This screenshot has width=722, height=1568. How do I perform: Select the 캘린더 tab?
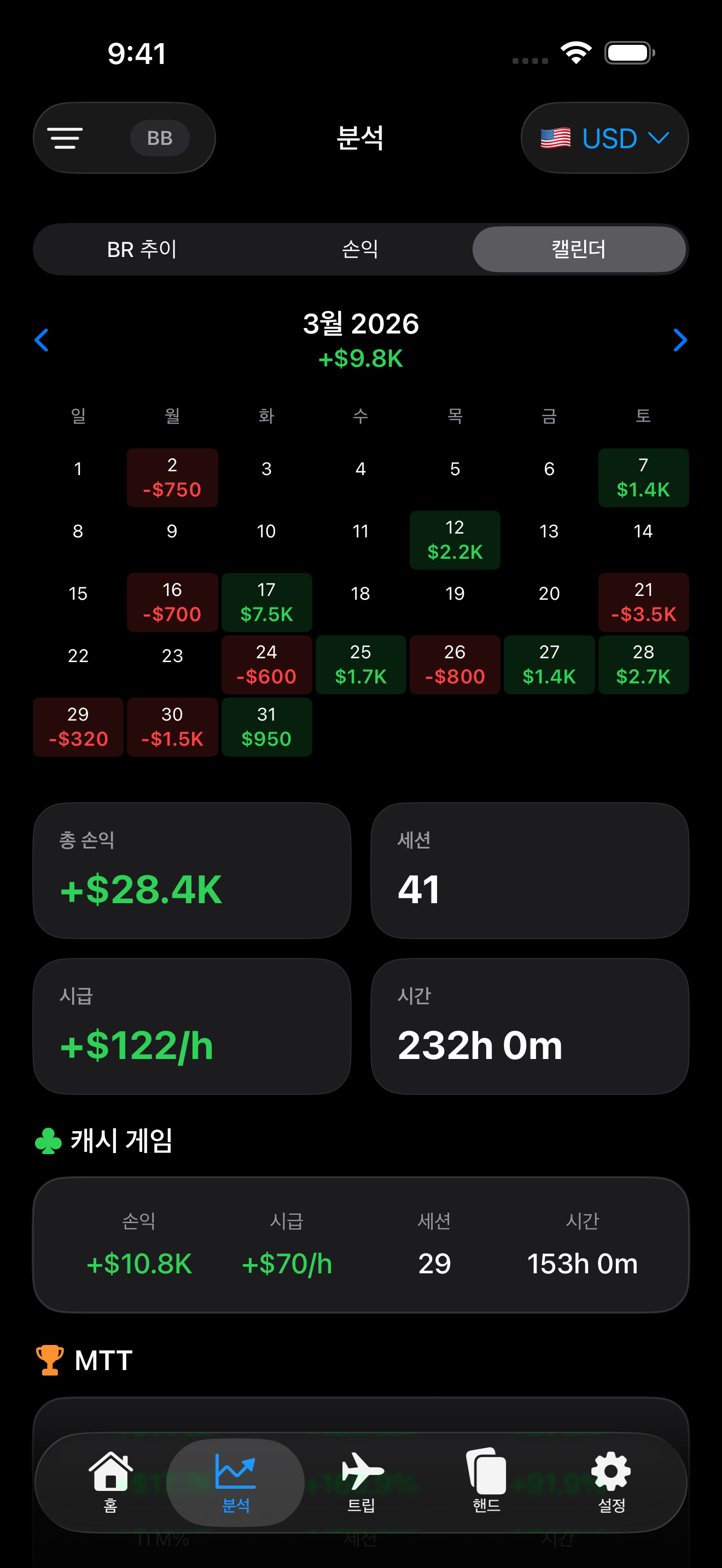(578, 249)
